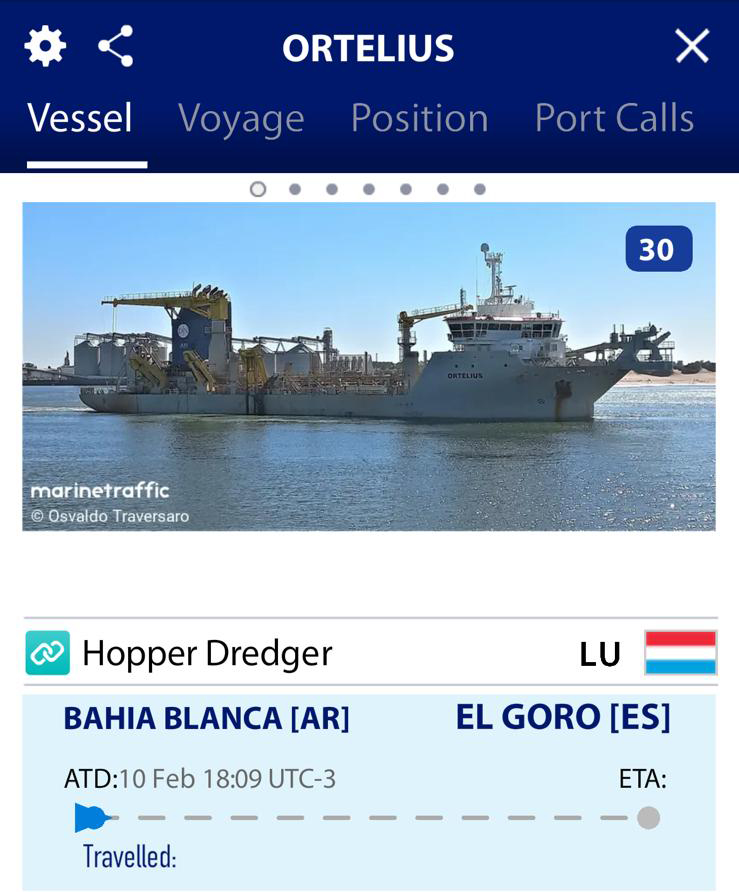Close the ORTELIUS vessel panel
The height and width of the screenshot is (892, 739).
click(x=692, y=46)
